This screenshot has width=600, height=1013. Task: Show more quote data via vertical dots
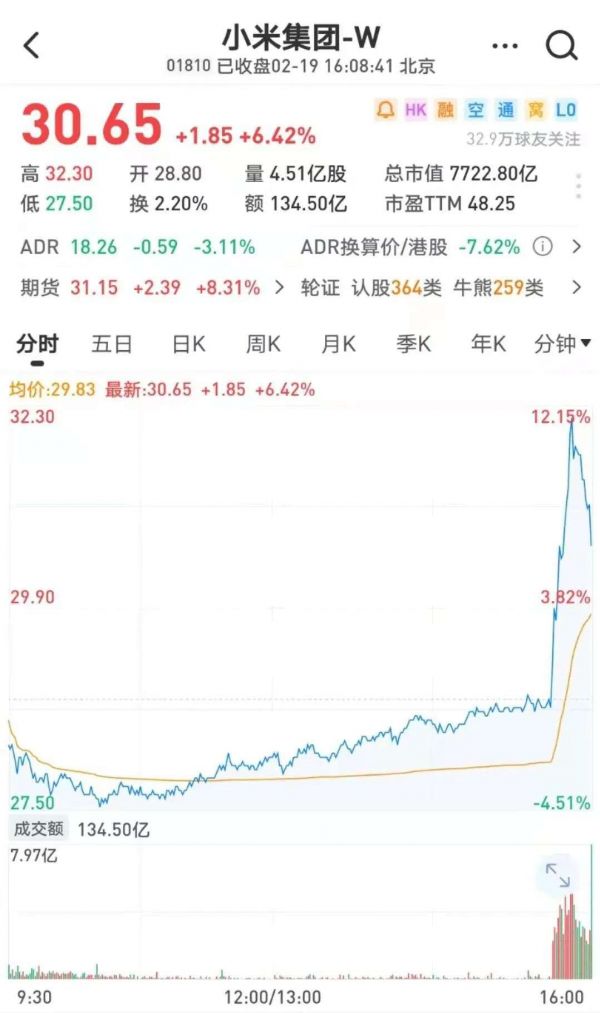pyautogui.click(x=578, y=186)
